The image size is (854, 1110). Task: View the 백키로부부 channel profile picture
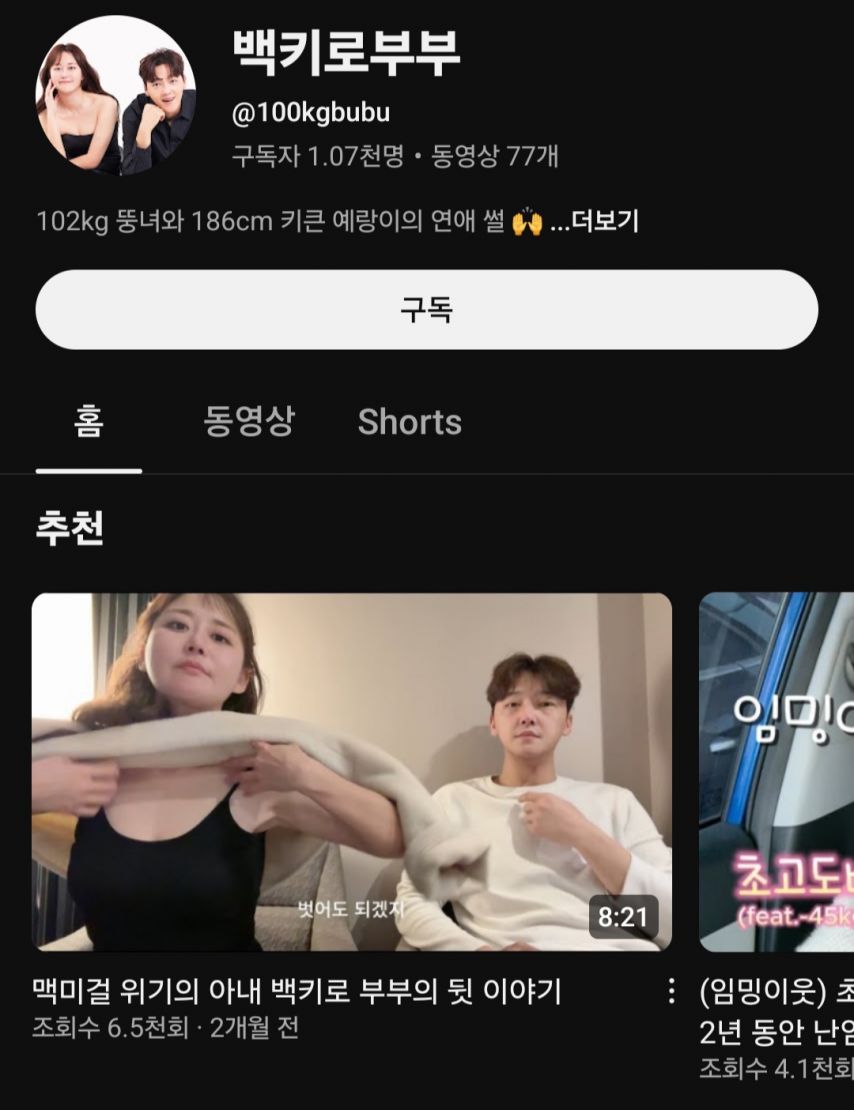point(115,96)
